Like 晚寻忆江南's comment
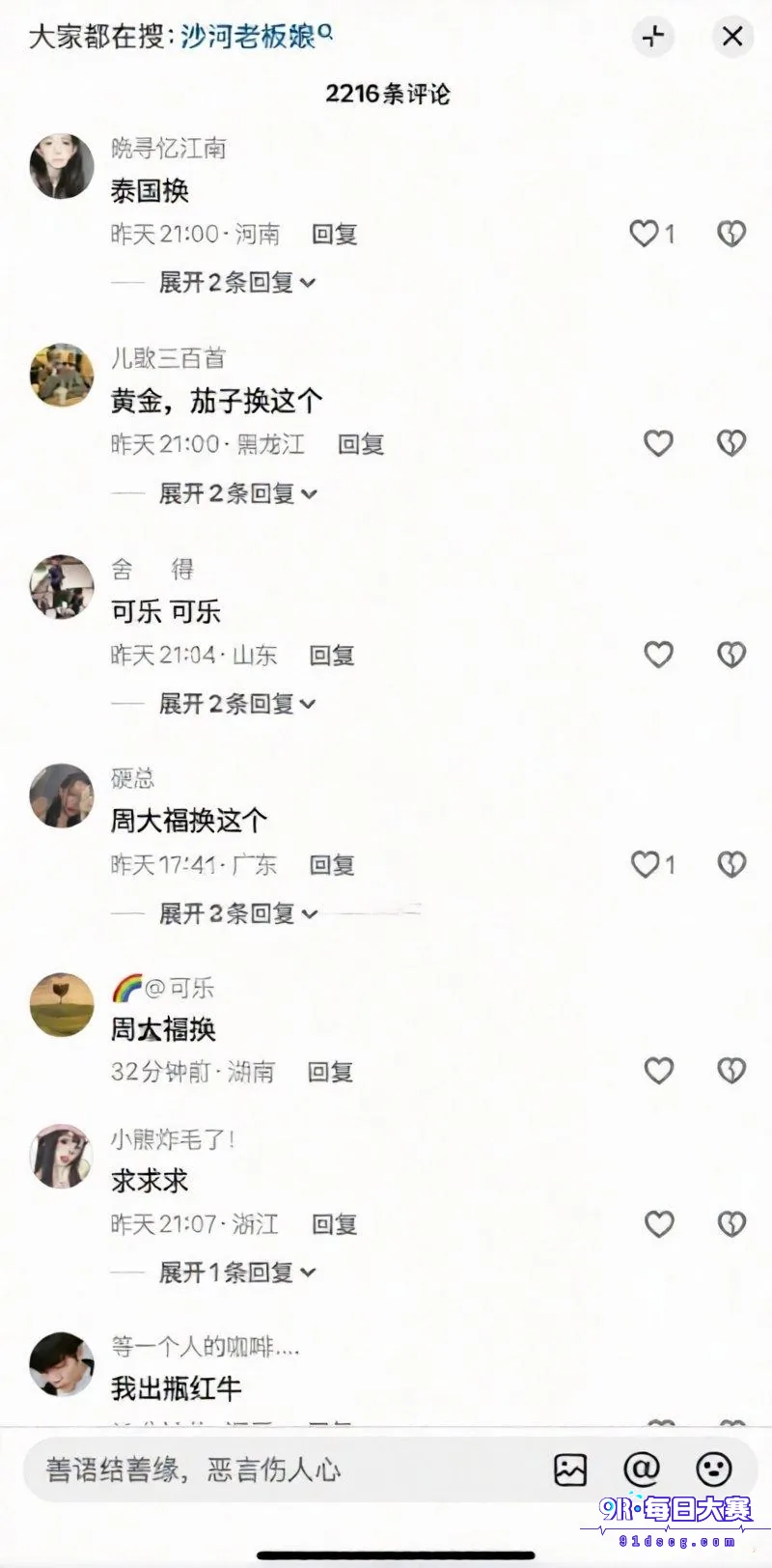772x1568 pixels. [644, 234]
